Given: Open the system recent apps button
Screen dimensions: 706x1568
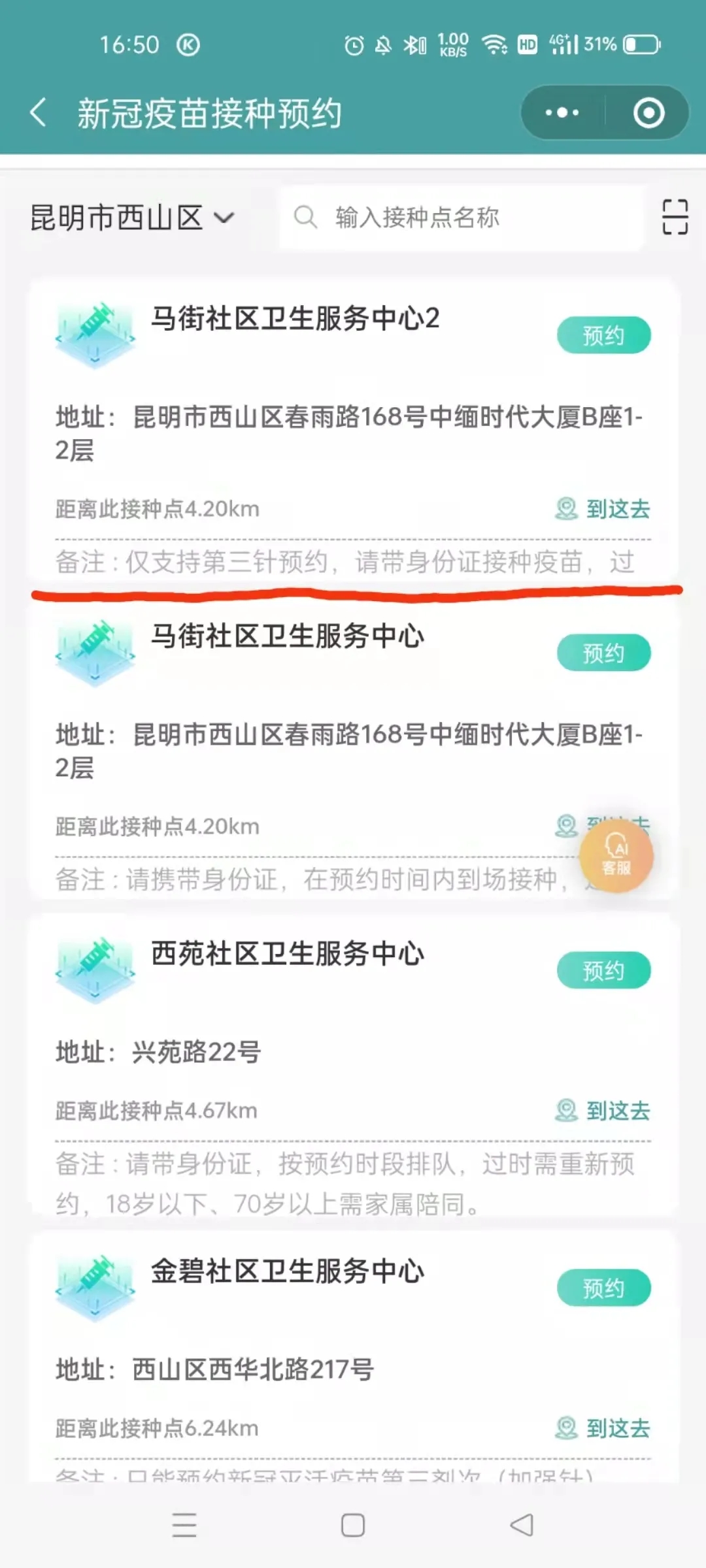Looking at the screenshot, I should tap(184, 1525).
